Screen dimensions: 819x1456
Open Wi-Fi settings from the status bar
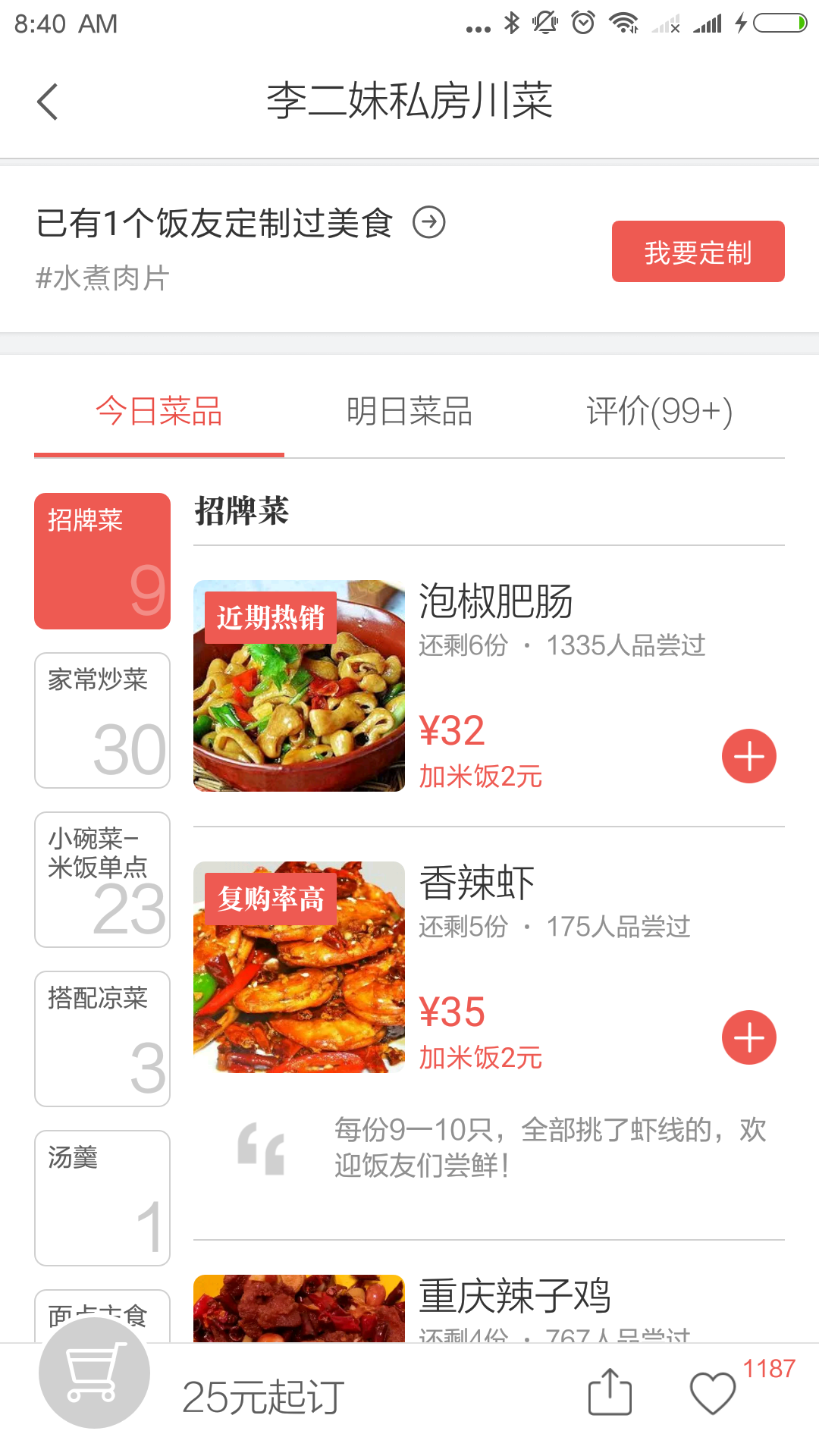coord(625,23)
